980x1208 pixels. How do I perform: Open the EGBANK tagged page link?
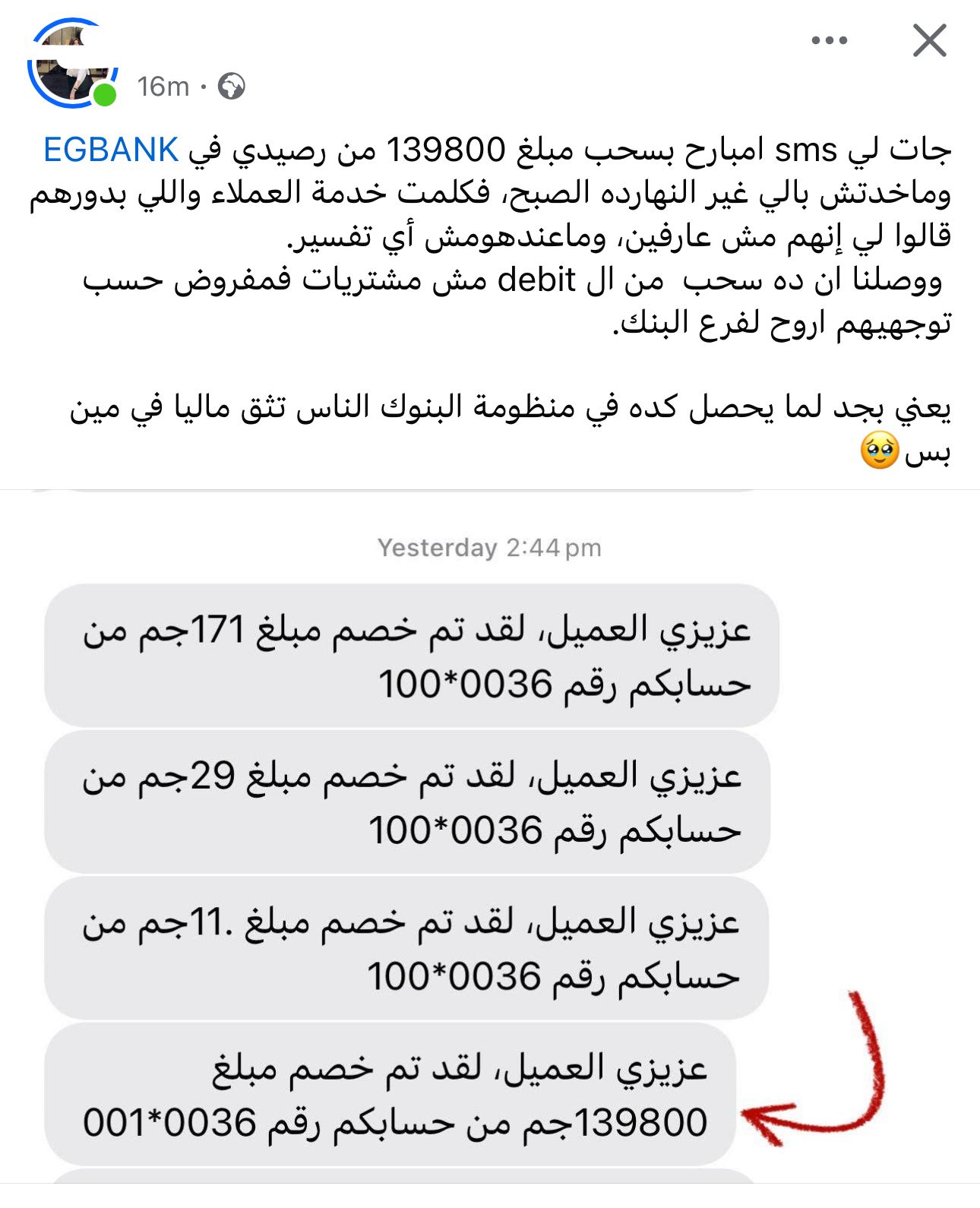[x=111, y=150]
